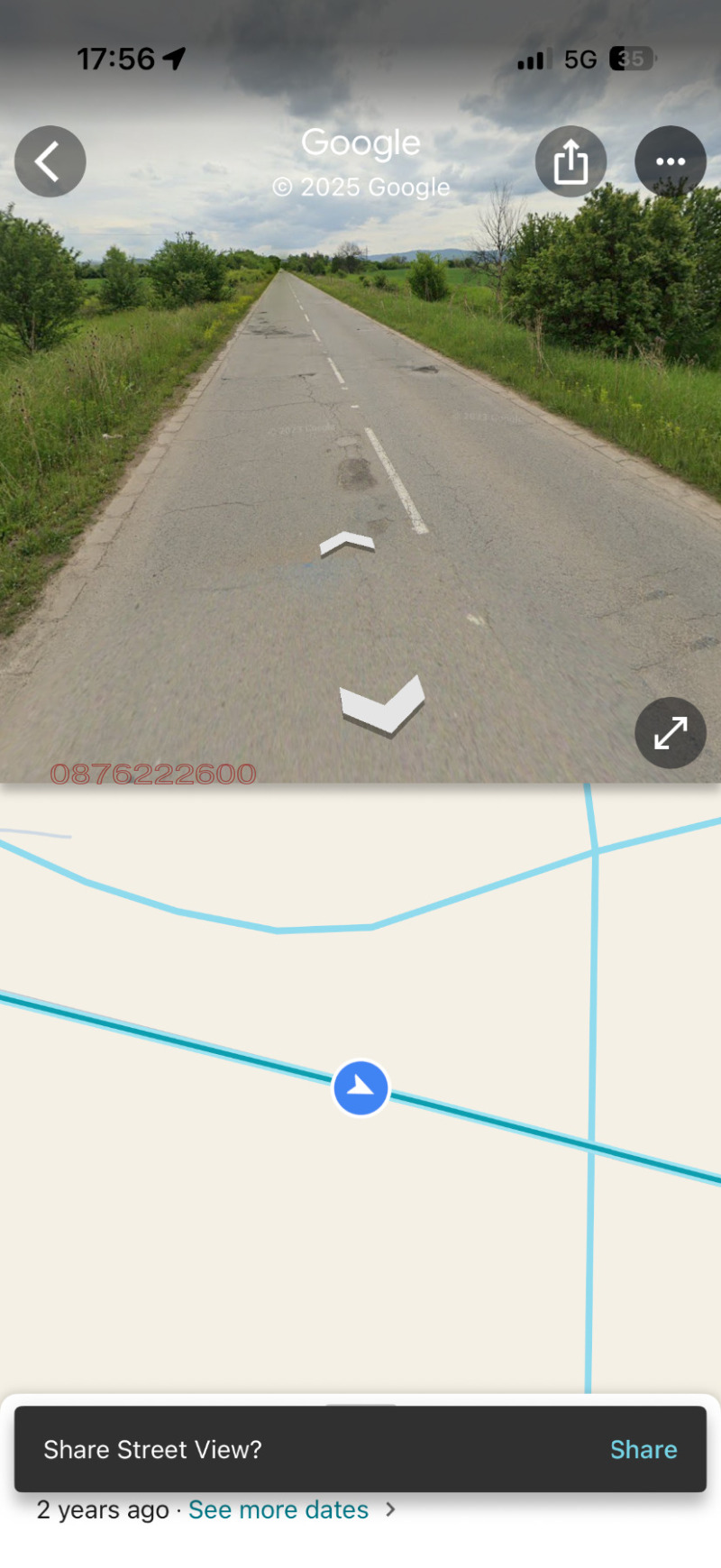The height and width of the screenshot is (1568, 721).
Task: Expand Street View to full screen
Action: 670,732
